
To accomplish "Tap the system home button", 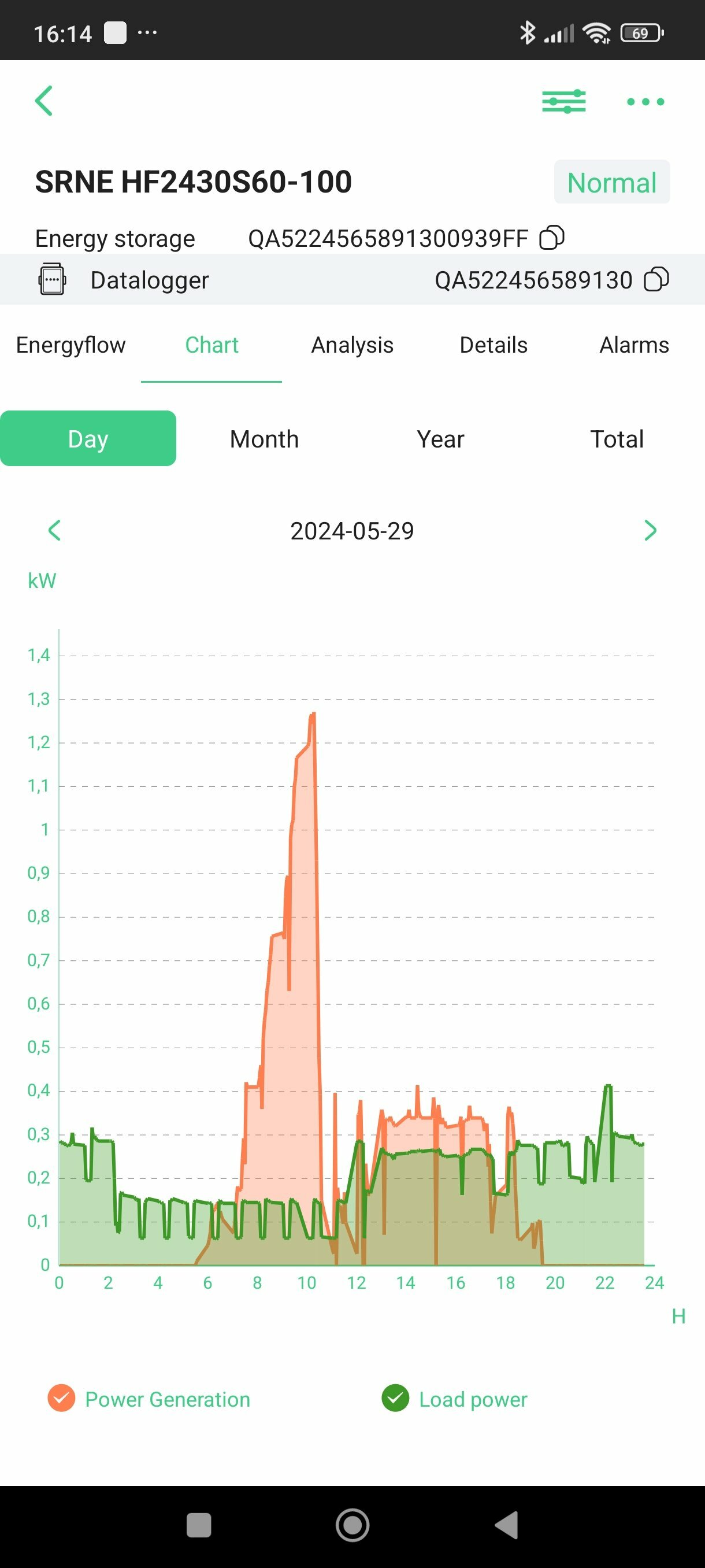I will click(352, 1525).
